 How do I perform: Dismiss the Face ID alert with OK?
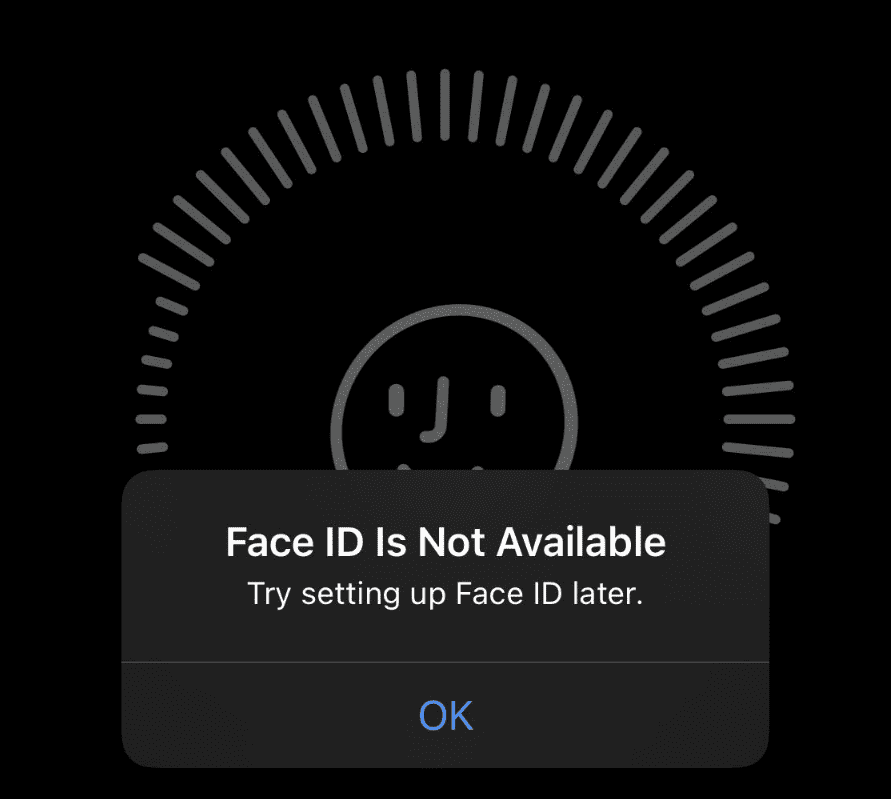pyautogui.click(x=446, y=715)
